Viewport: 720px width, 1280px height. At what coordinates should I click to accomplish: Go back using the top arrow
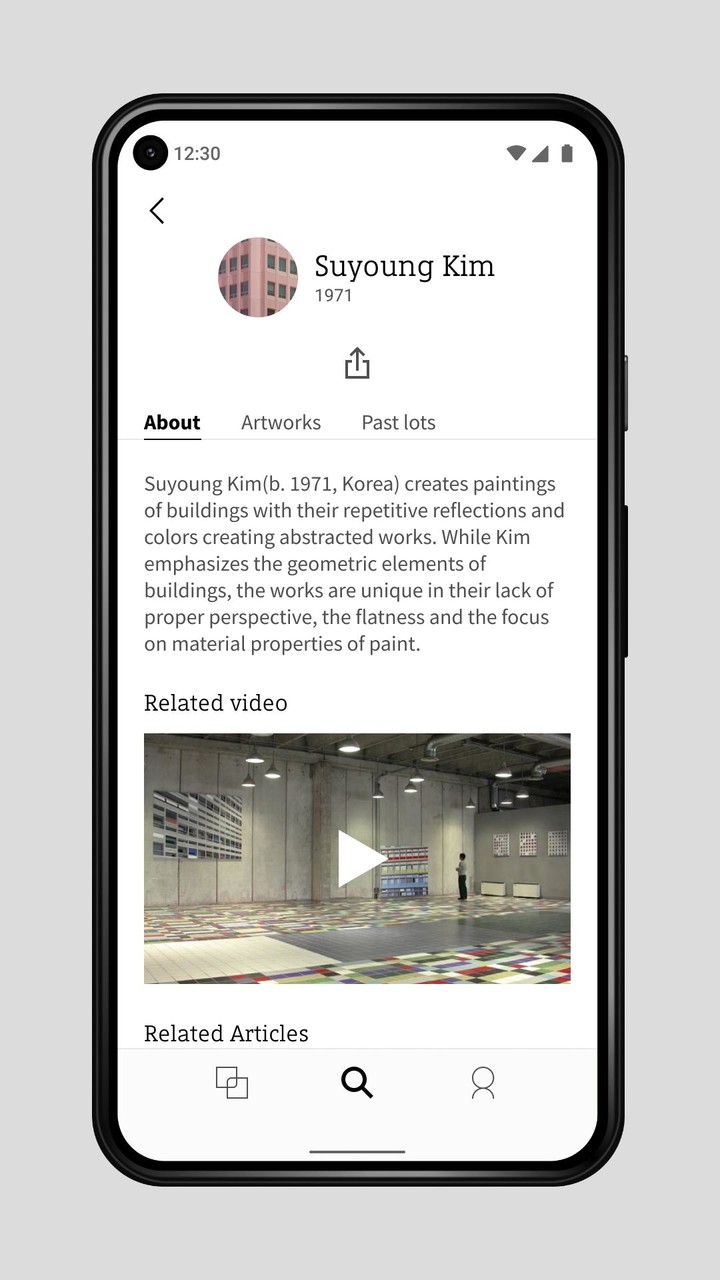(x=157, y=210)
